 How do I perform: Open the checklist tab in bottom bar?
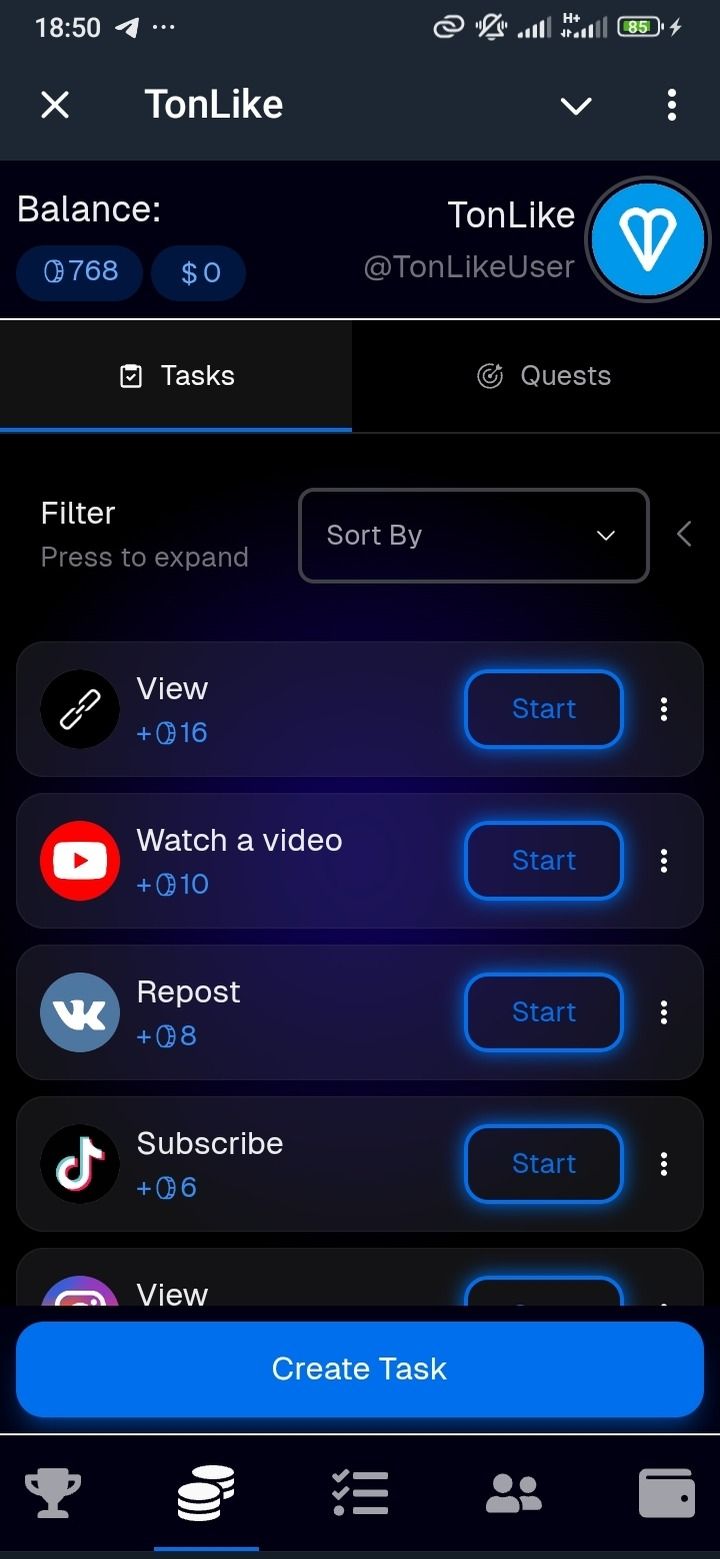tap(359, 1494)
